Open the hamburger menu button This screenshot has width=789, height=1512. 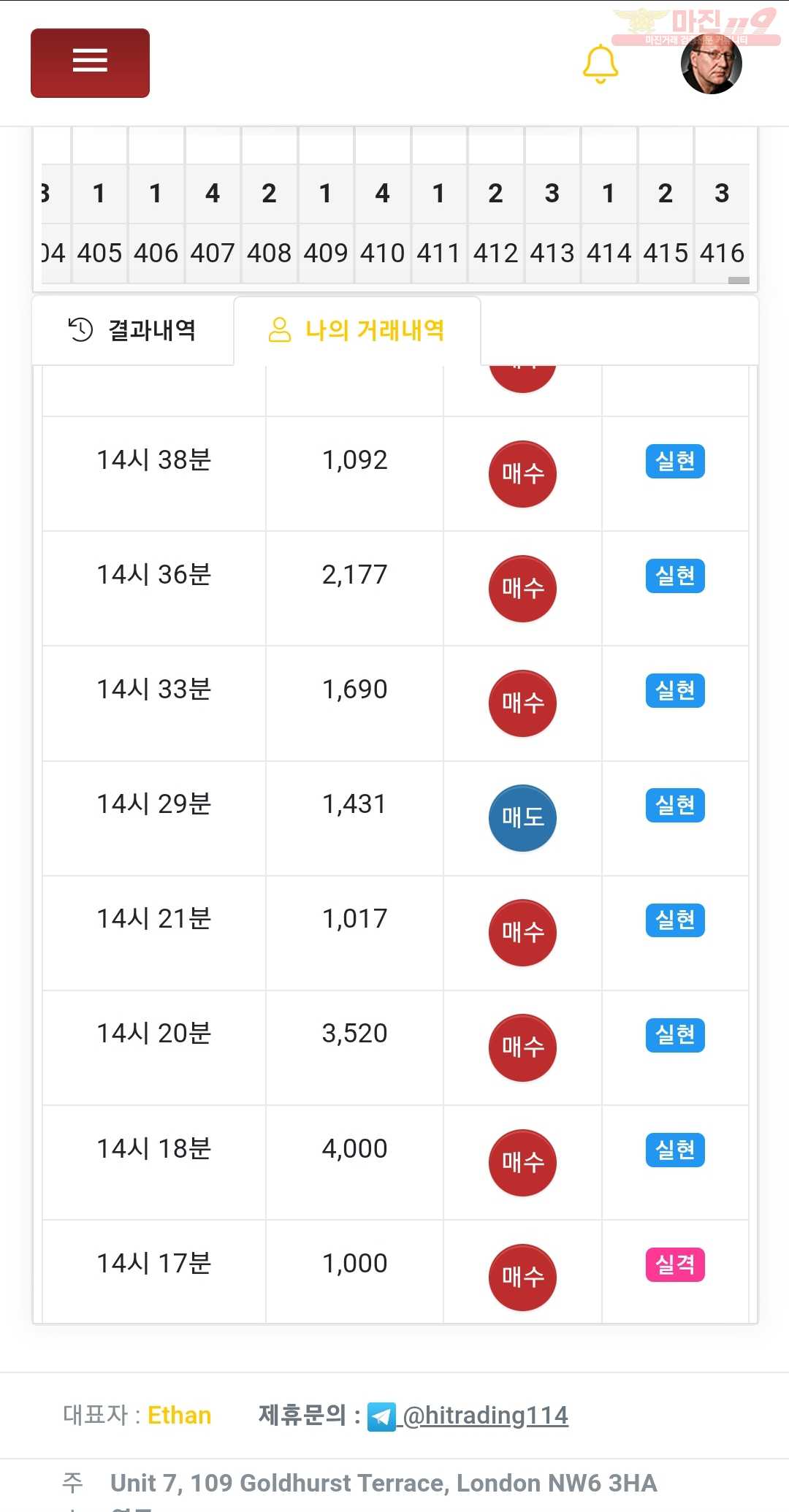pyautogui.click(x=90, y=63)
